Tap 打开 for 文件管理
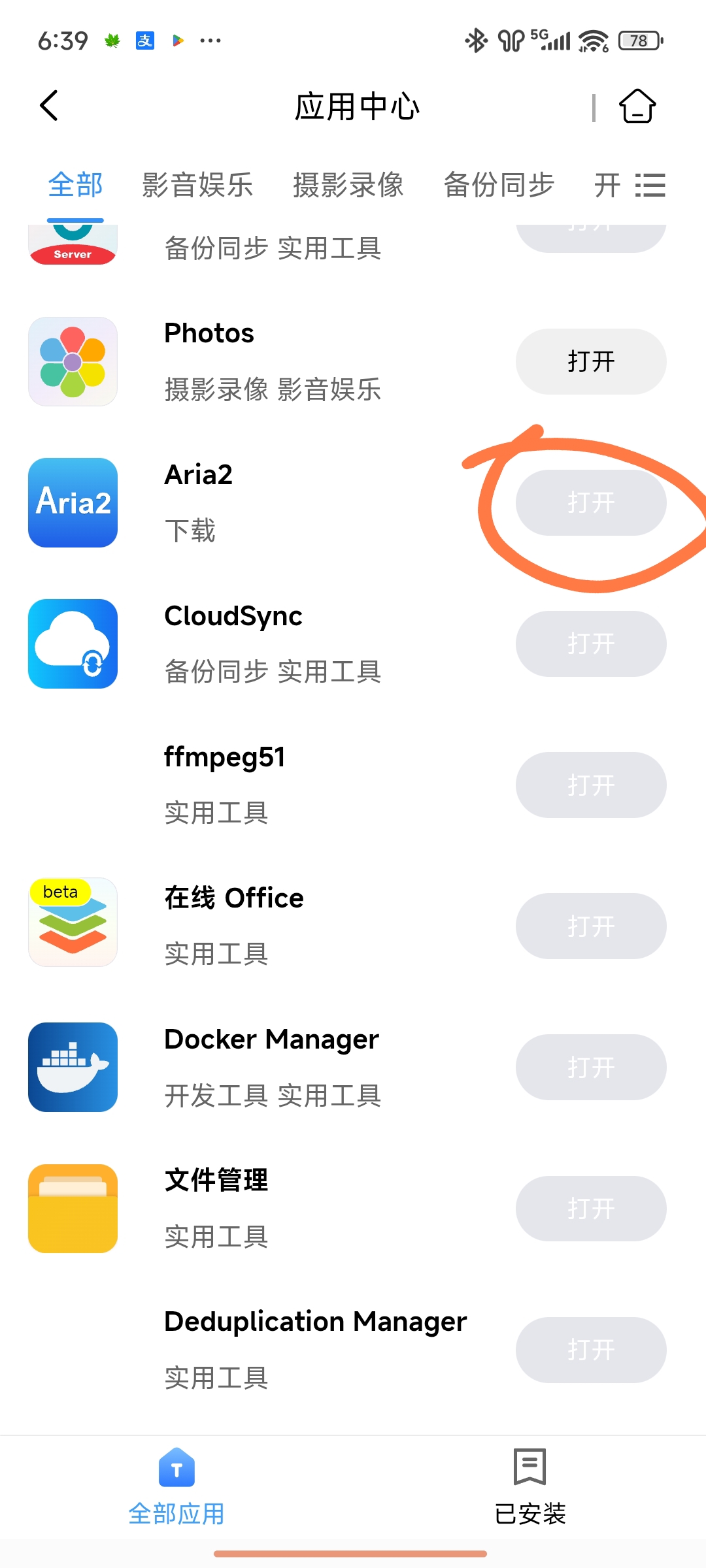The width and height of the screenshot is (706, 1568). pos(591,1209)
